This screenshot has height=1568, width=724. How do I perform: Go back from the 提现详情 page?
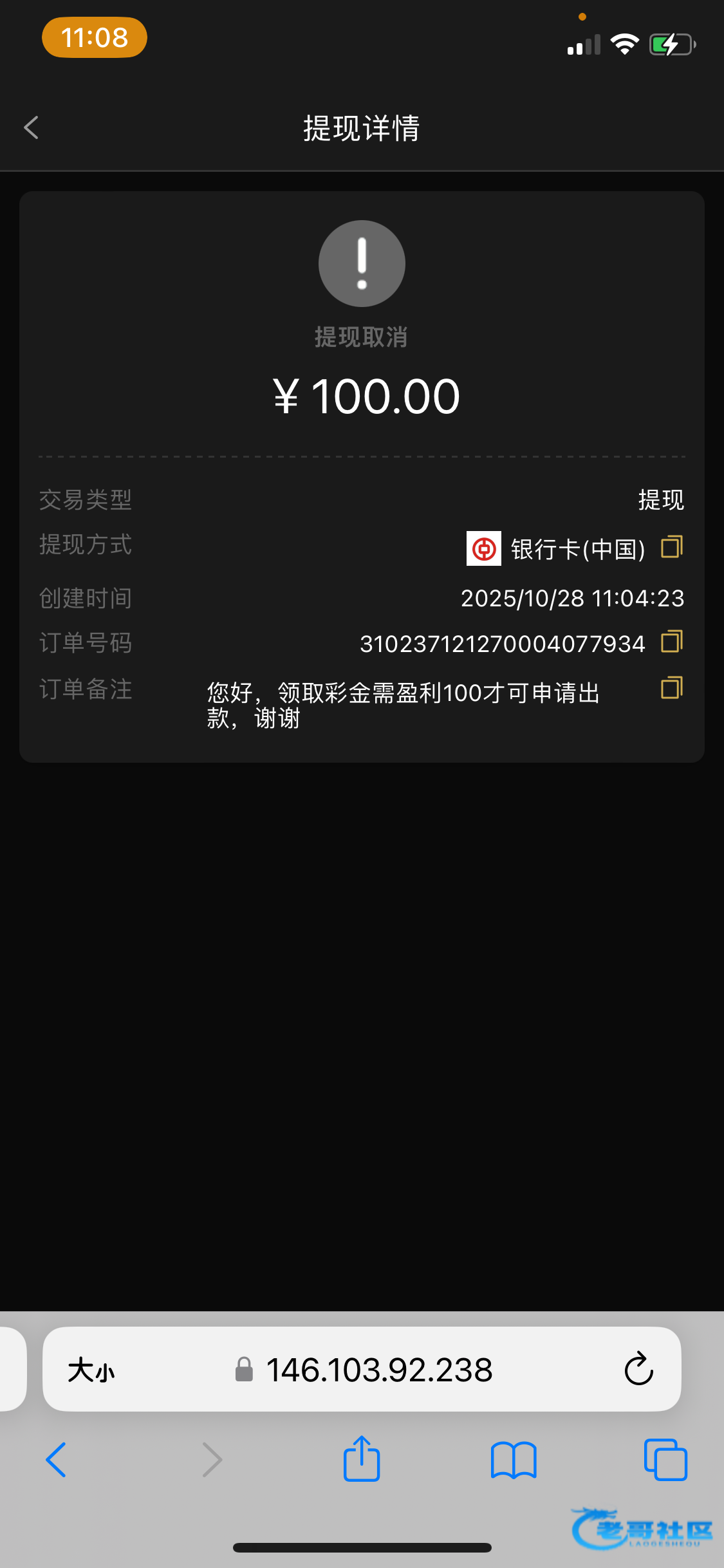[x=31, y=127]
